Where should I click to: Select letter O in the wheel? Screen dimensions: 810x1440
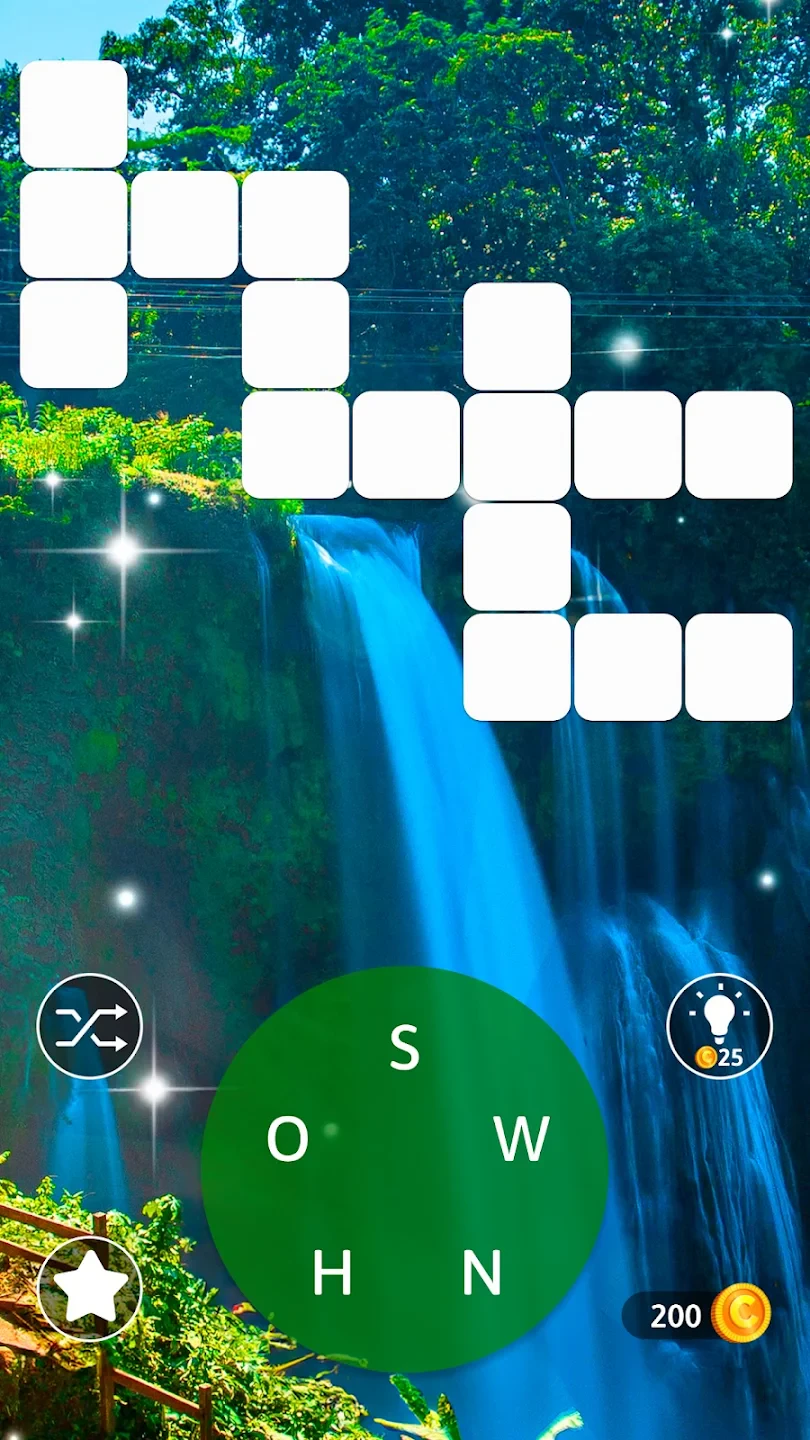click(287, 1140)
